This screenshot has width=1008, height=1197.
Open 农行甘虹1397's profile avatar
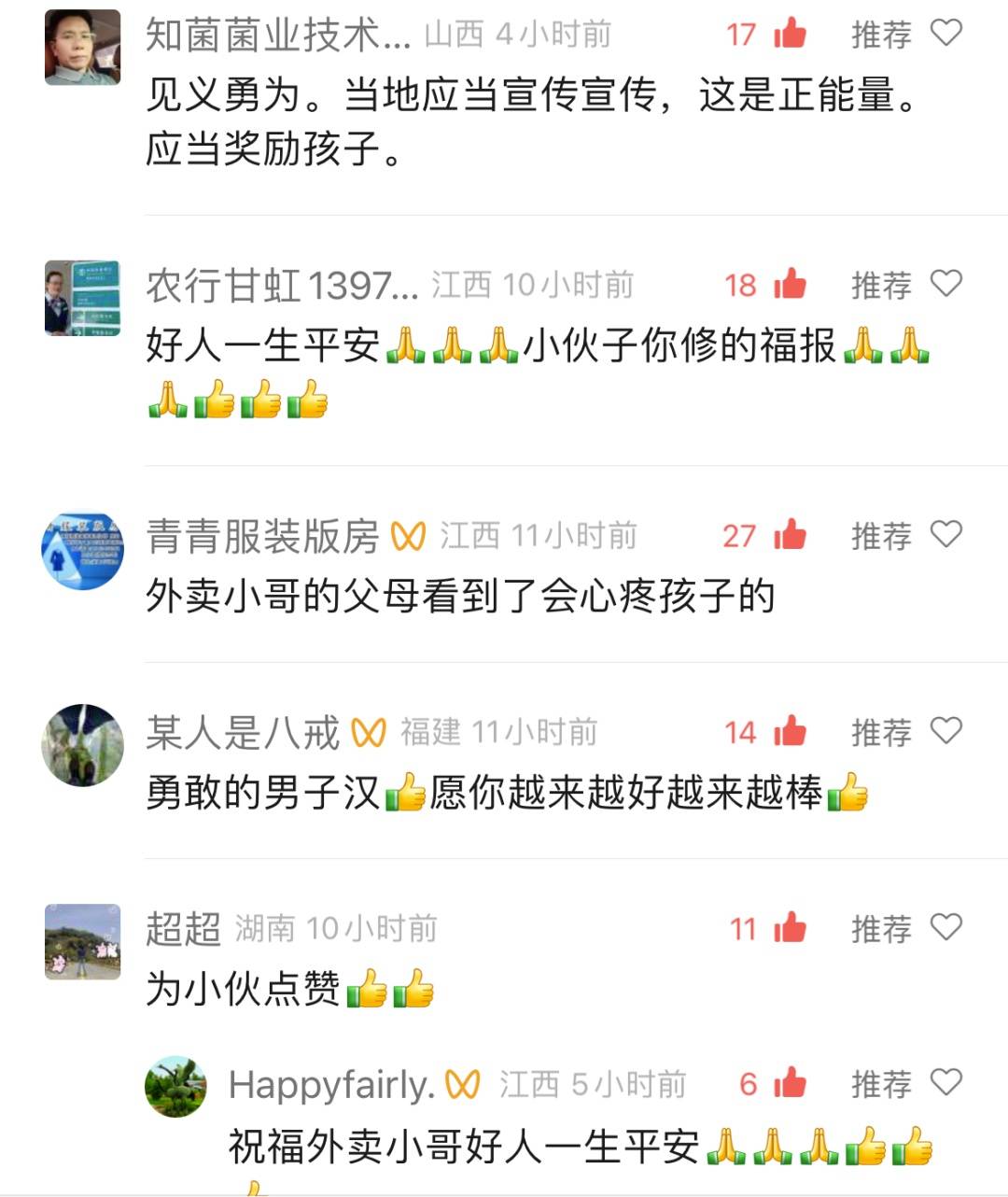[82, 298]
